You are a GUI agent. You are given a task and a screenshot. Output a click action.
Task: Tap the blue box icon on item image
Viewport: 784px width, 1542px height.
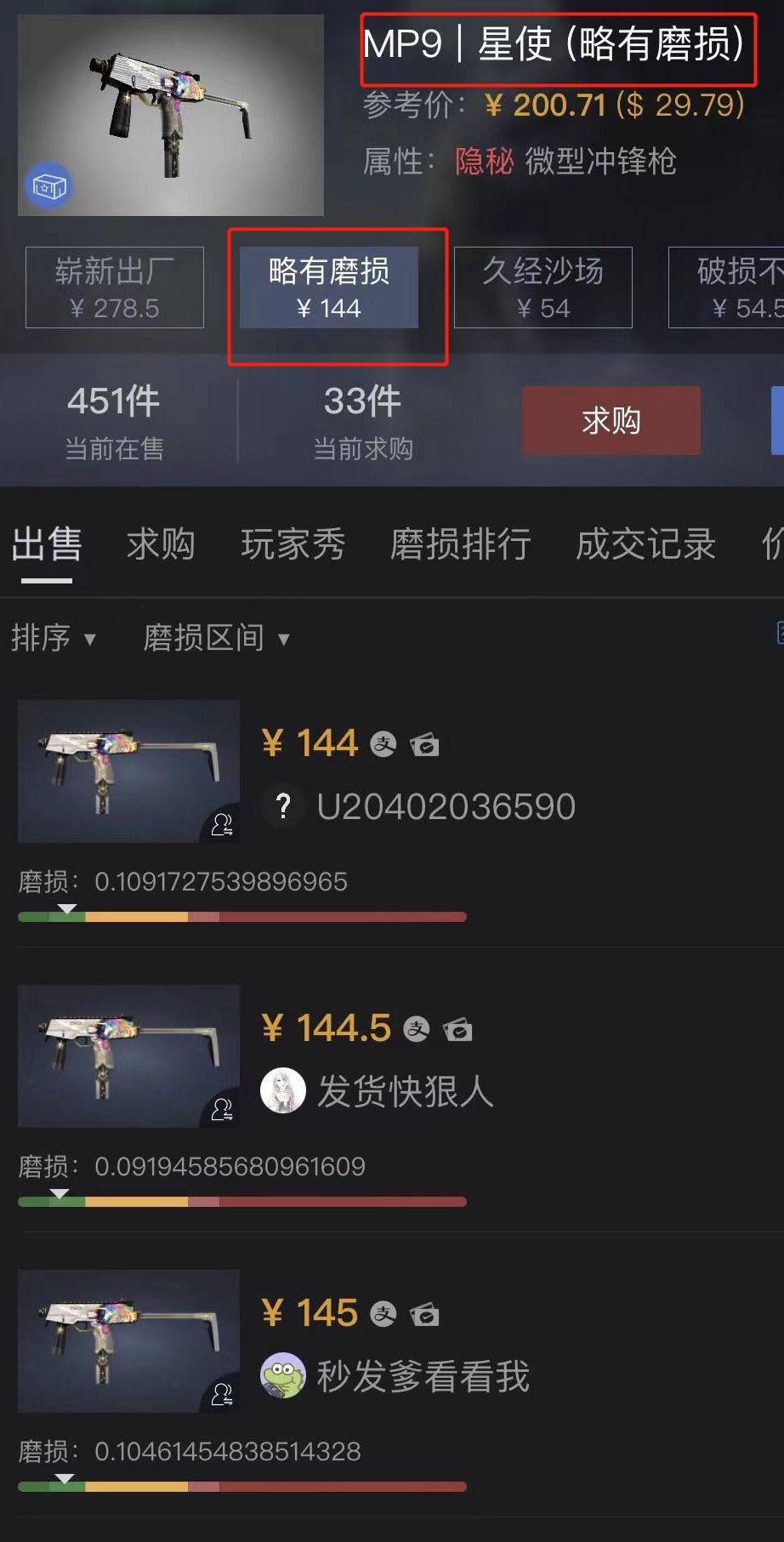tap(49, 185)
